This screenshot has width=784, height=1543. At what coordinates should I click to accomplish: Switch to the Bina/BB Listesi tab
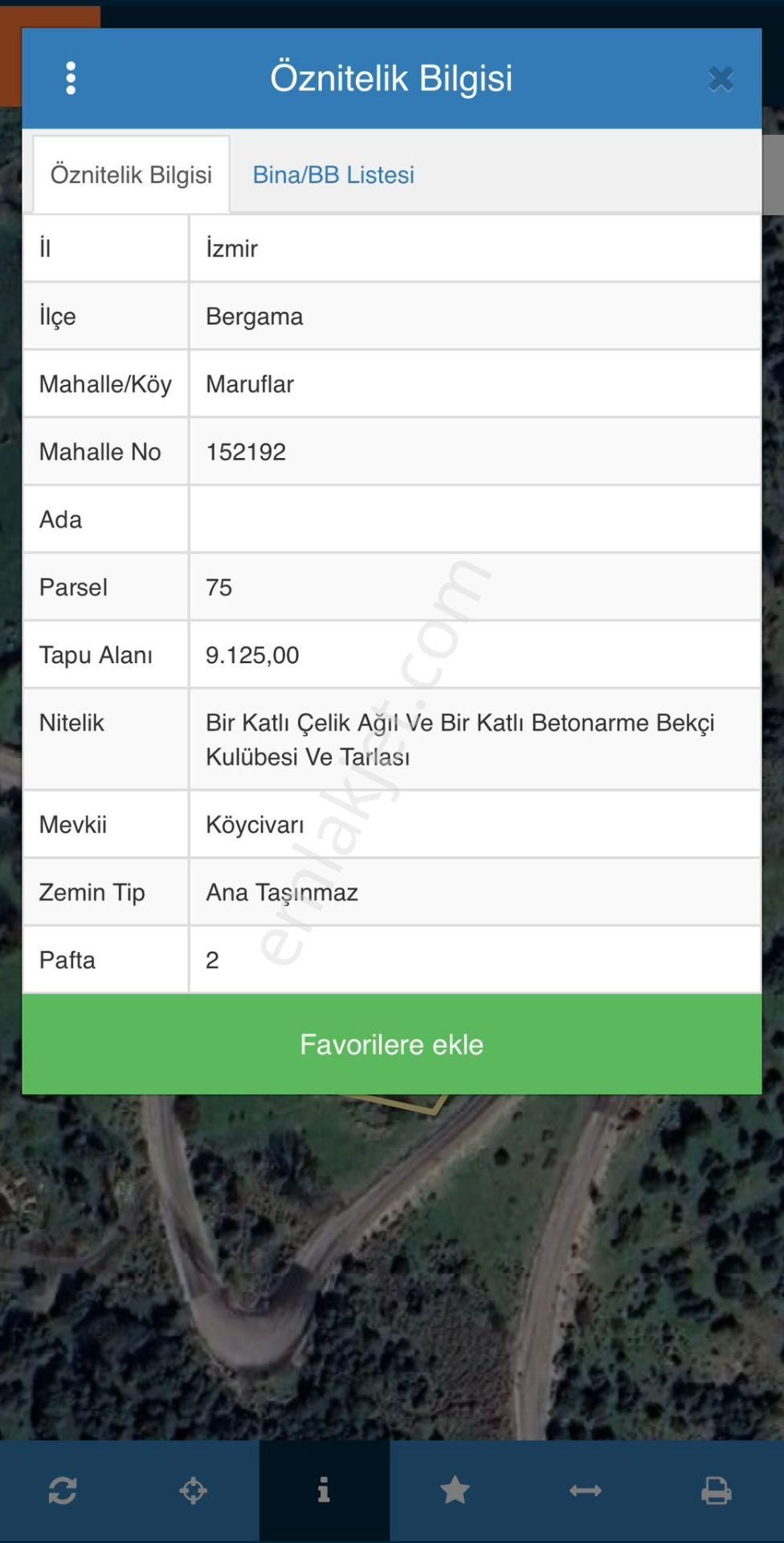pyautogui.click(x=333, y=174)
